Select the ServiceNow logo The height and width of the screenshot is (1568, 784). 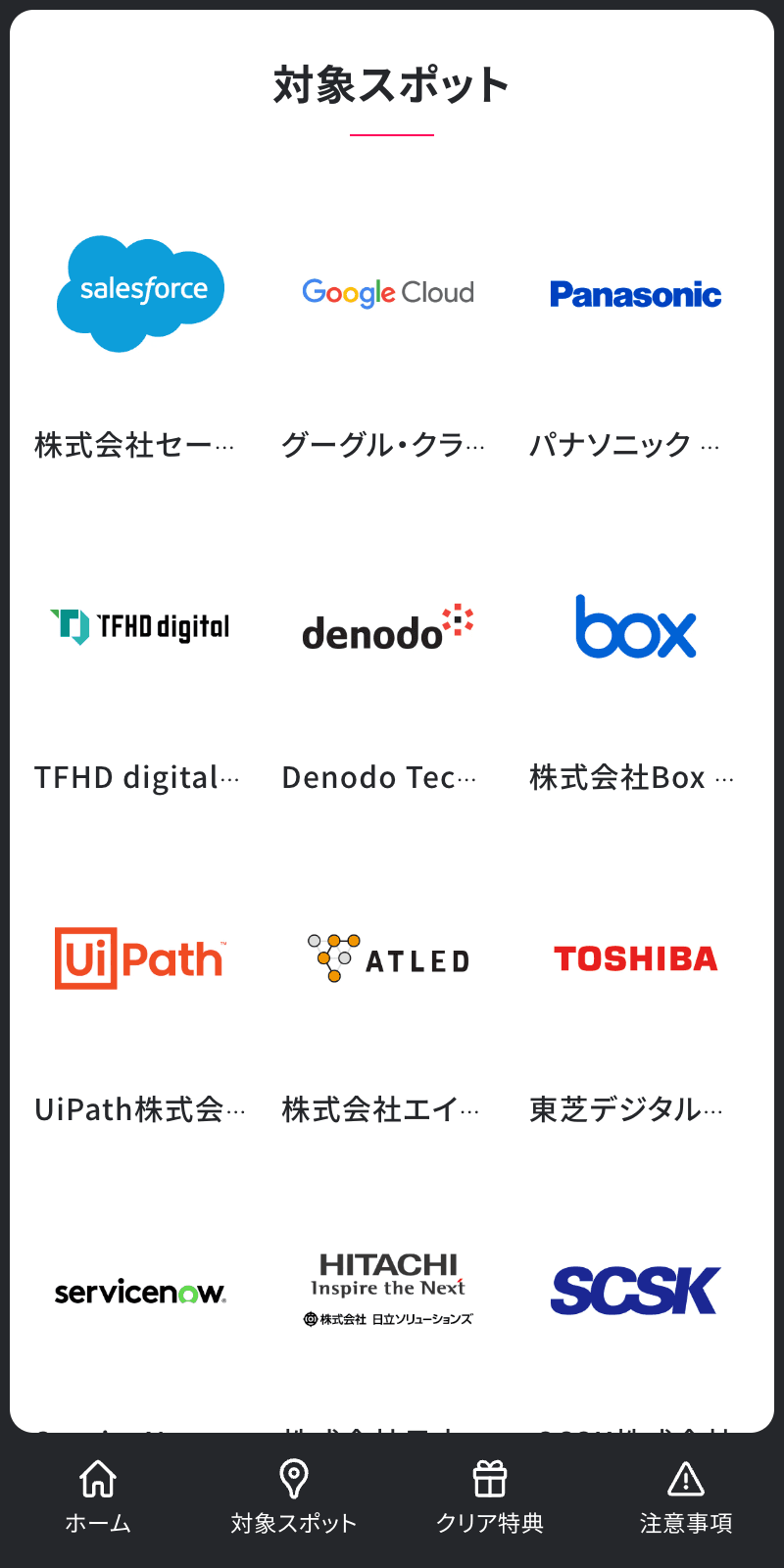point(140,1291)
